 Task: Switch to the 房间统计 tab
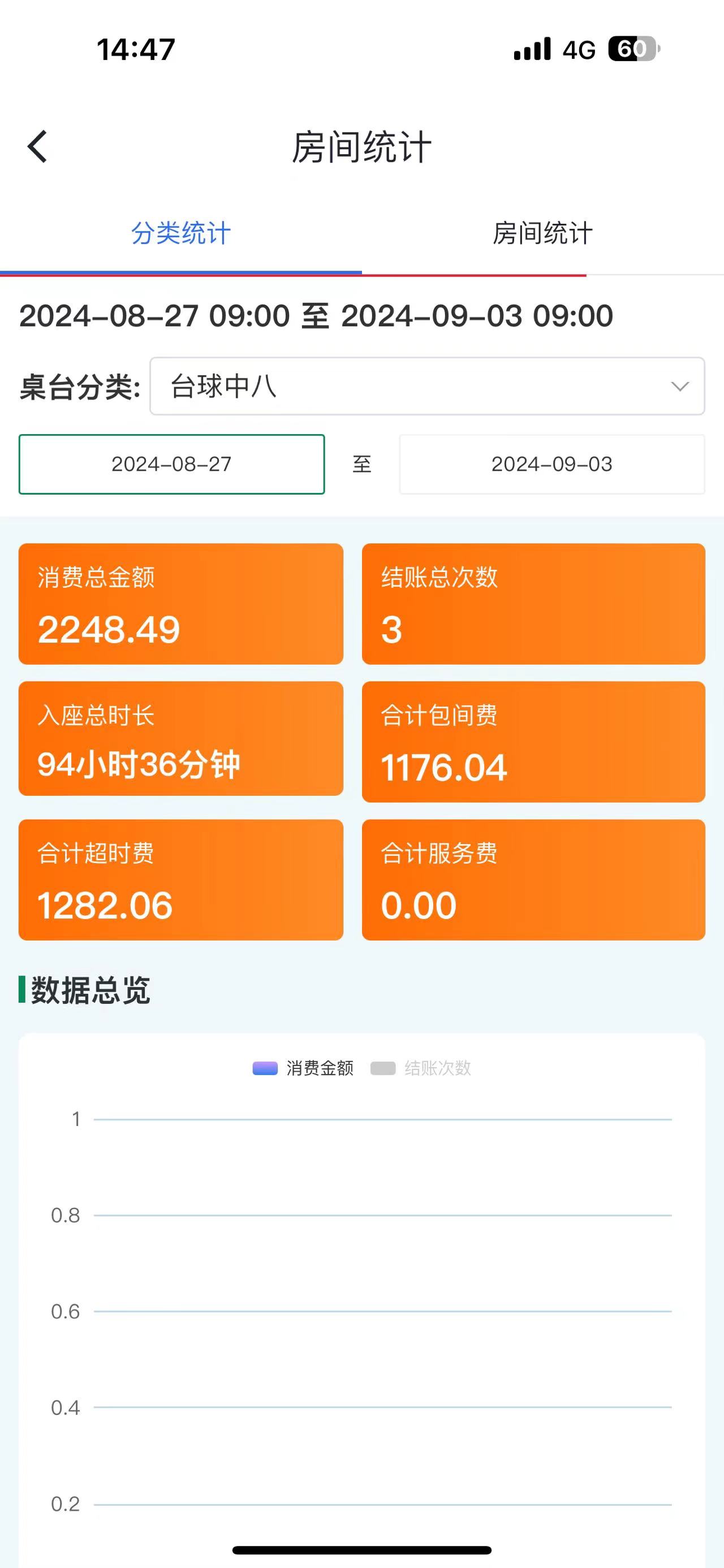542,234
